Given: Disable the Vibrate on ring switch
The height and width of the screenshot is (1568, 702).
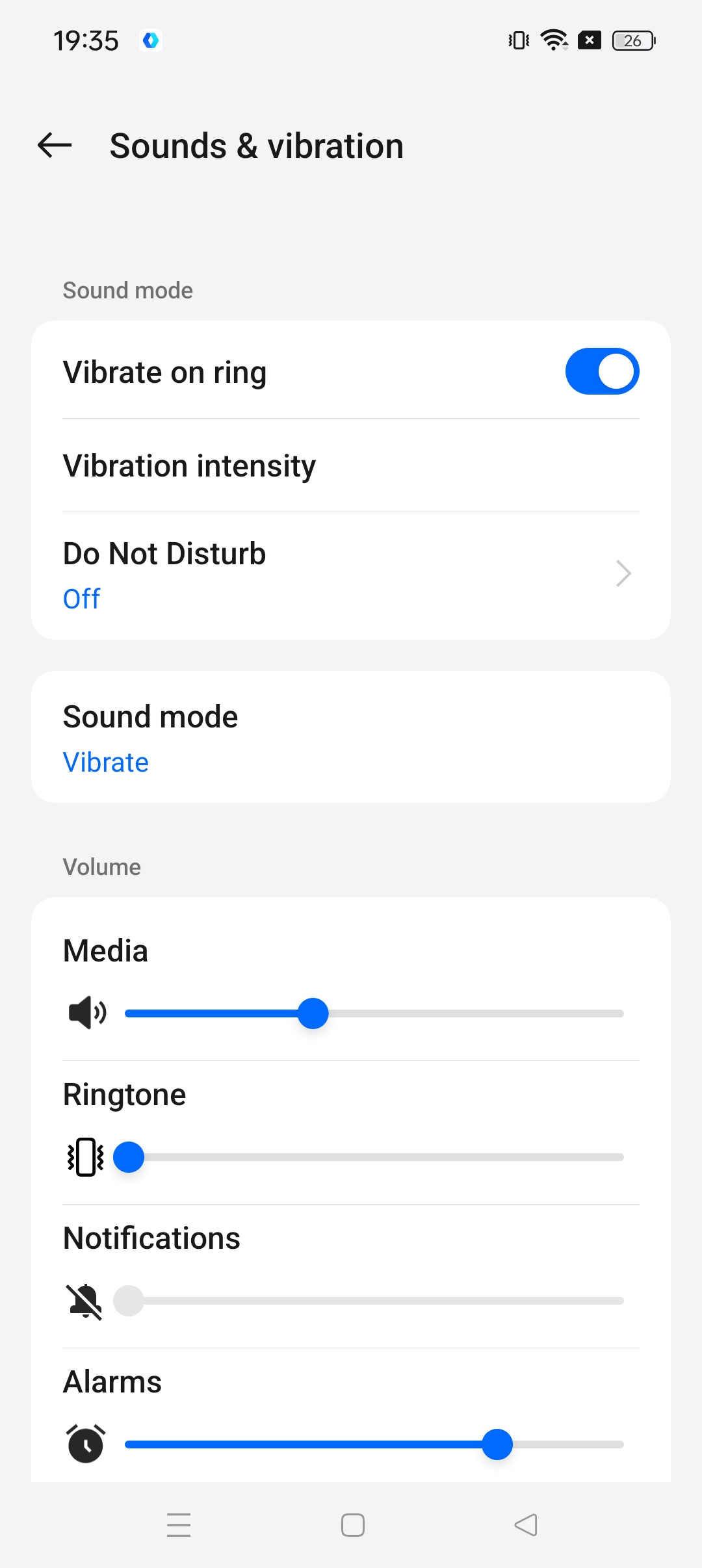Looking at the screenshot, I should click(x=602, y=372).
